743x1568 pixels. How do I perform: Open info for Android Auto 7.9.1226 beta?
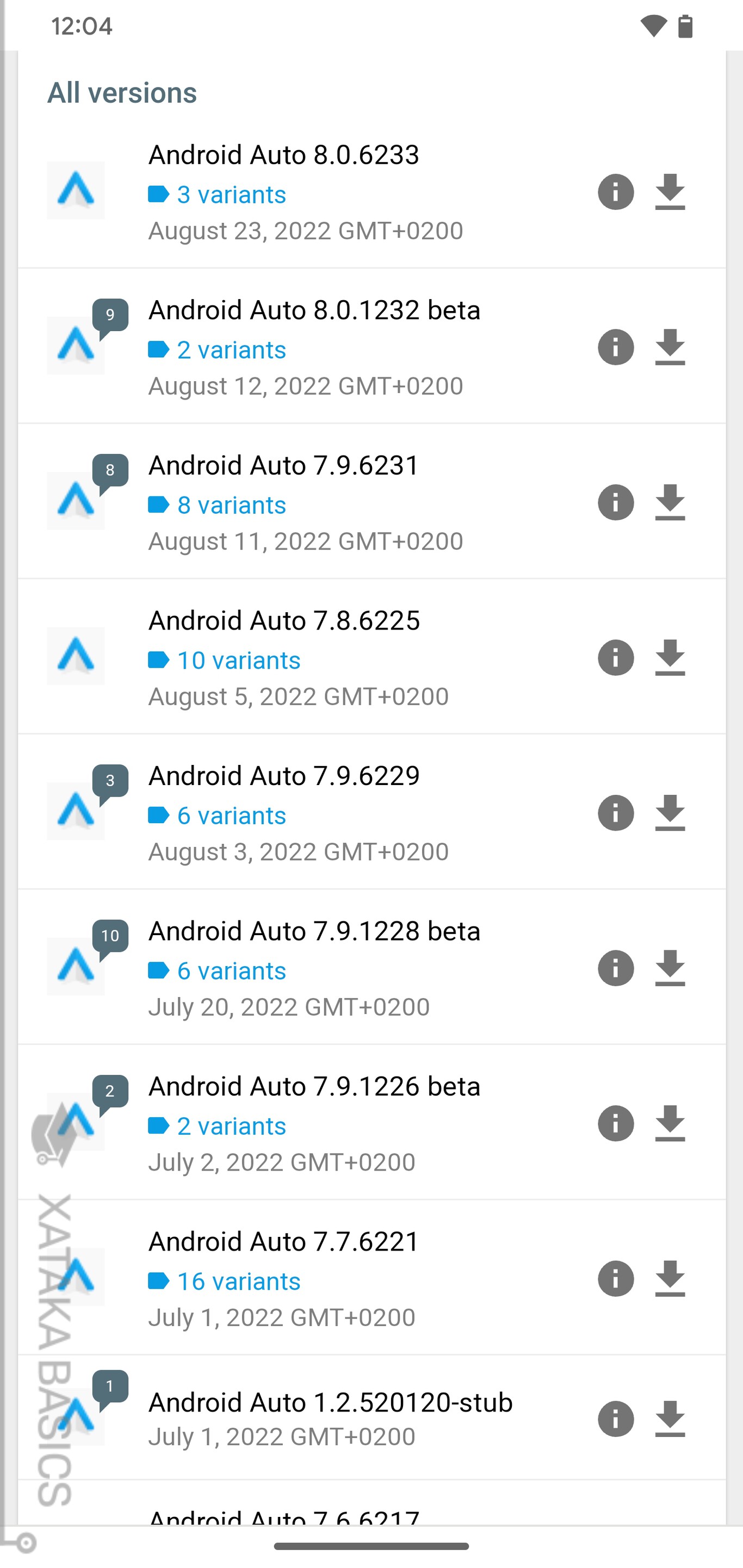(615, 1123)
